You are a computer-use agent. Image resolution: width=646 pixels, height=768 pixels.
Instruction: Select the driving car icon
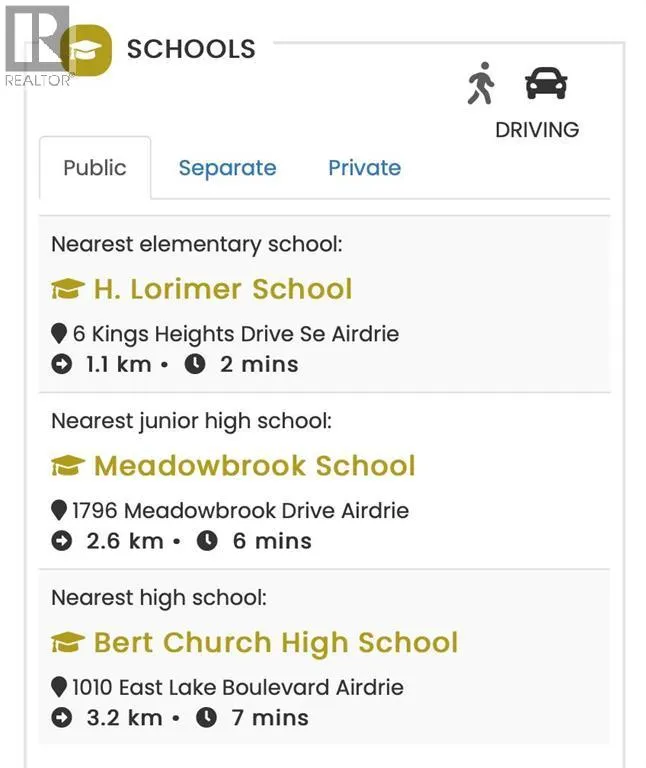[546, 84]
